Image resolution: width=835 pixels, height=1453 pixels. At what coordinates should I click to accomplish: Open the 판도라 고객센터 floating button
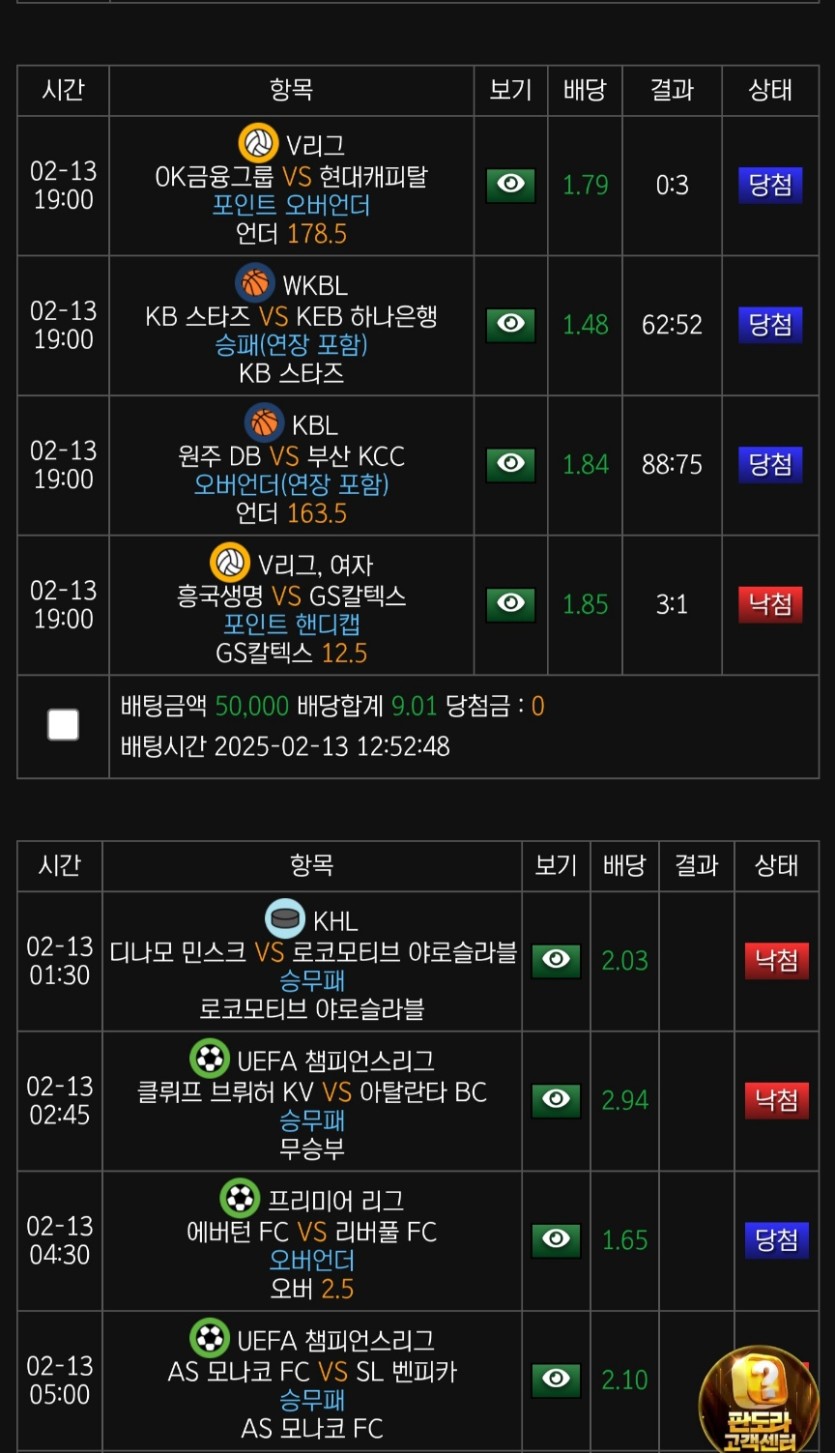(x=764, y=1400)
